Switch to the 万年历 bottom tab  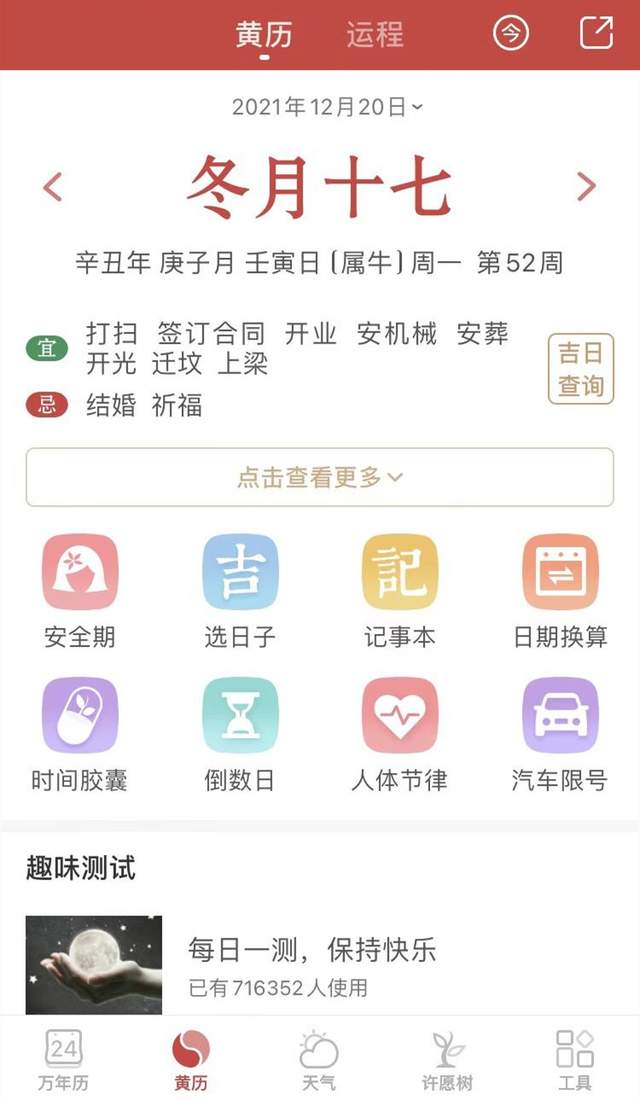point(64,1060)
